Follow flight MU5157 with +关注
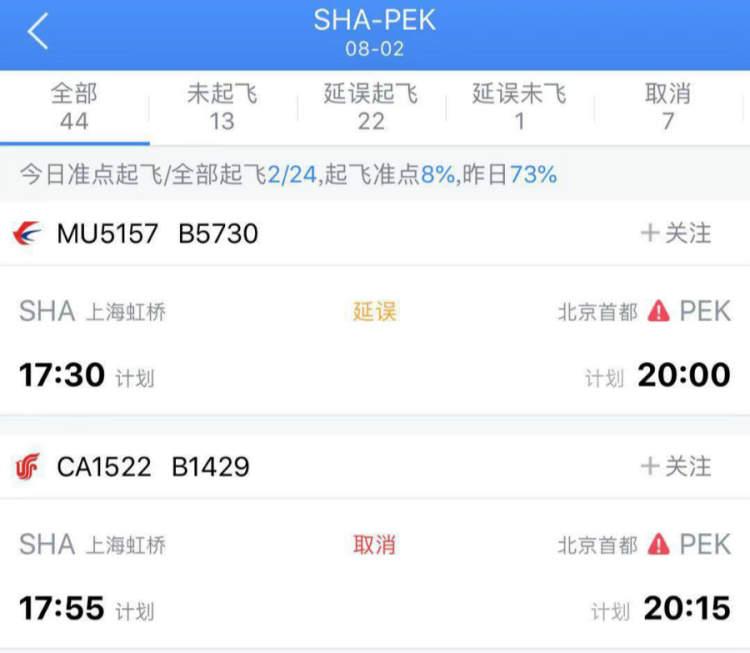 click(x=676, y=233)
